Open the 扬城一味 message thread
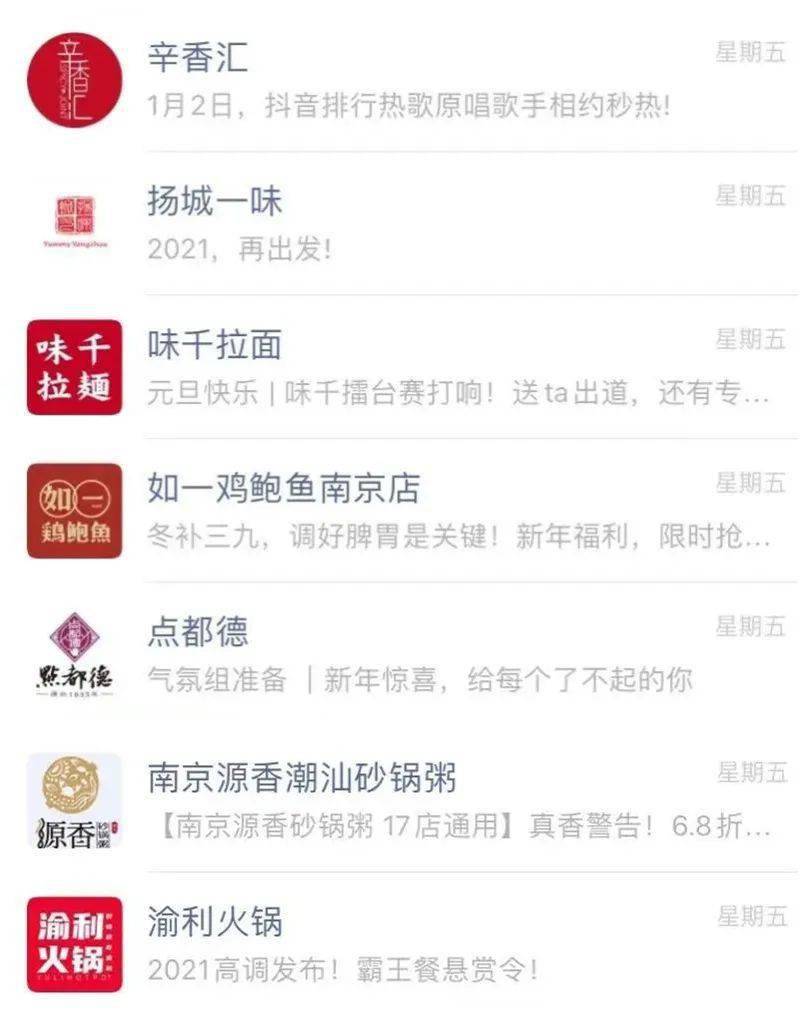This screenshot has width=808, height=1018. coord(400,223)
